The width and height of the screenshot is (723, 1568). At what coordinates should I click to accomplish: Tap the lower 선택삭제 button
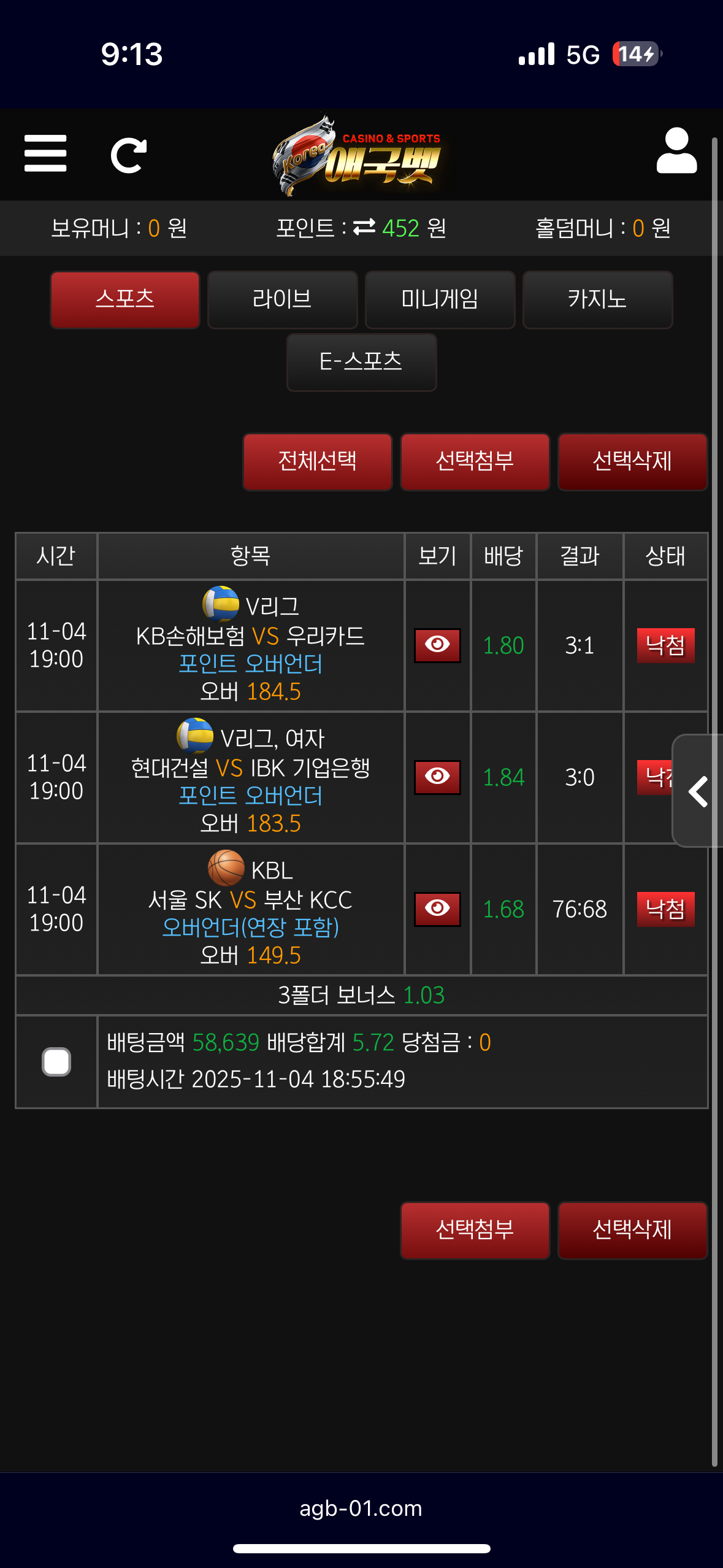coord(632,1230)
